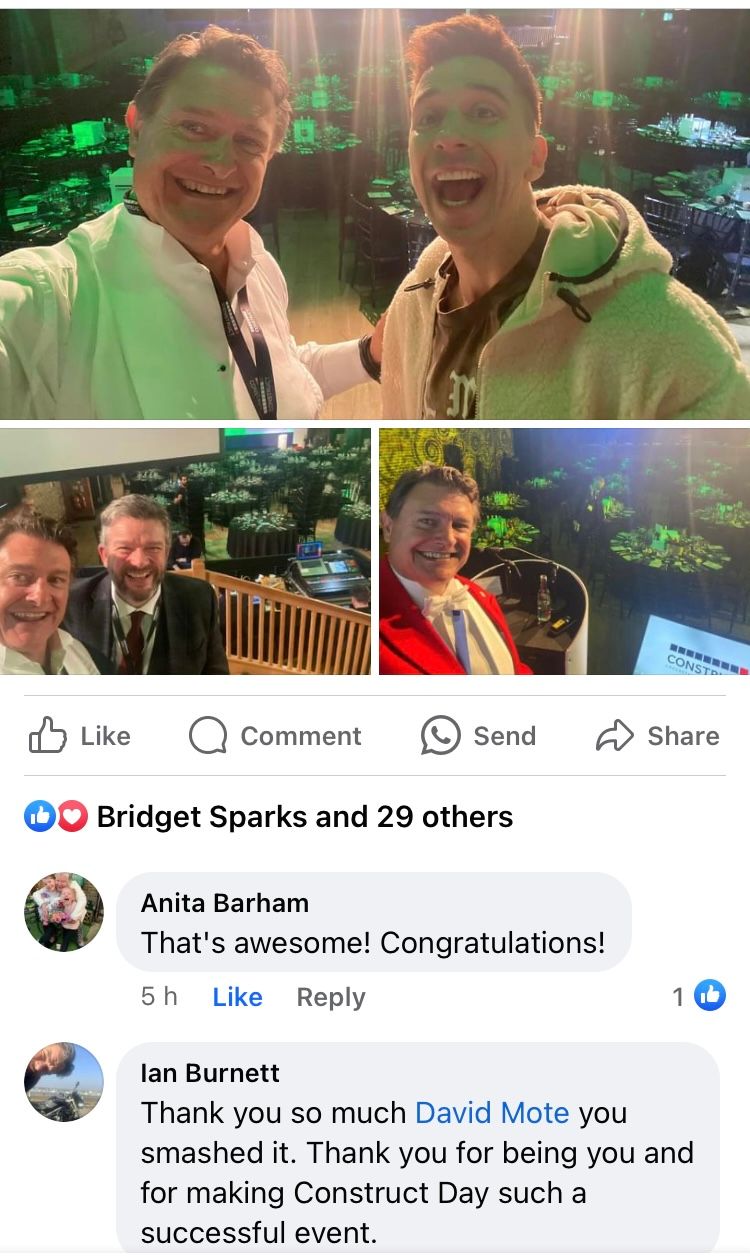Open Ian Burnett's profile name
This screenshot has width=750, height=1258.
point(210,1073)
